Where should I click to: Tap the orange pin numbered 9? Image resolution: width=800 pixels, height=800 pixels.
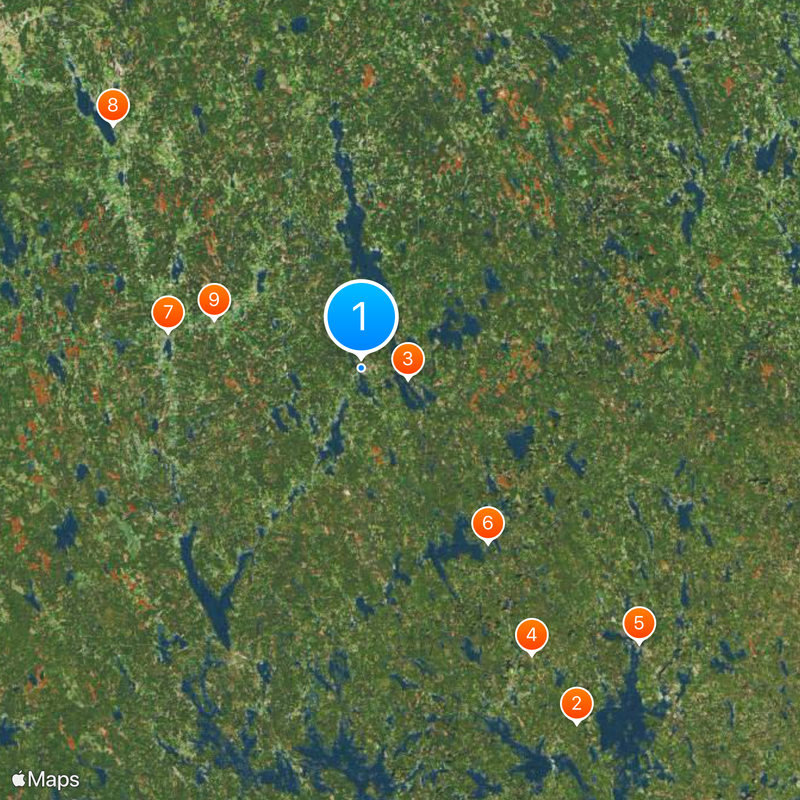pos(214,299)
